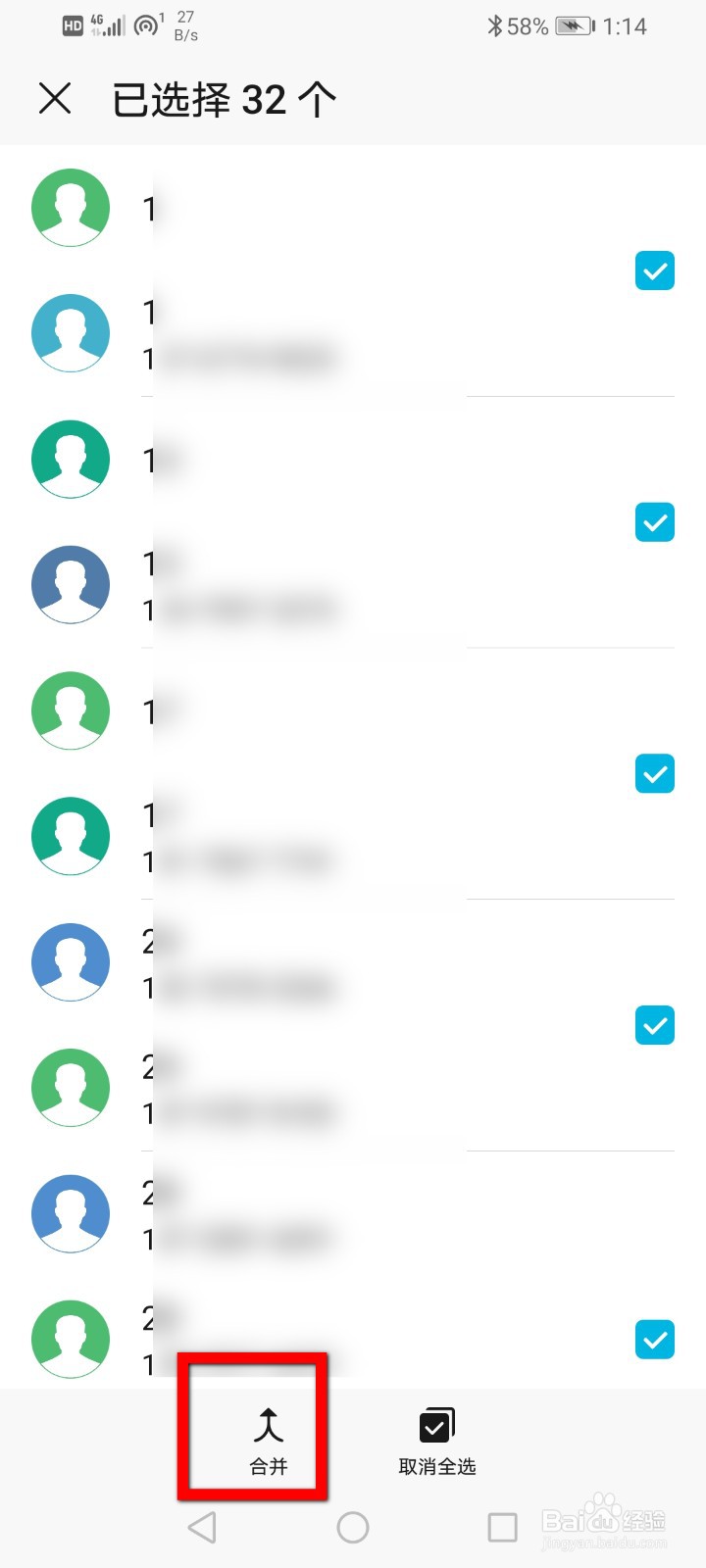Tap the third contact group checkbox

coord(654,774)
